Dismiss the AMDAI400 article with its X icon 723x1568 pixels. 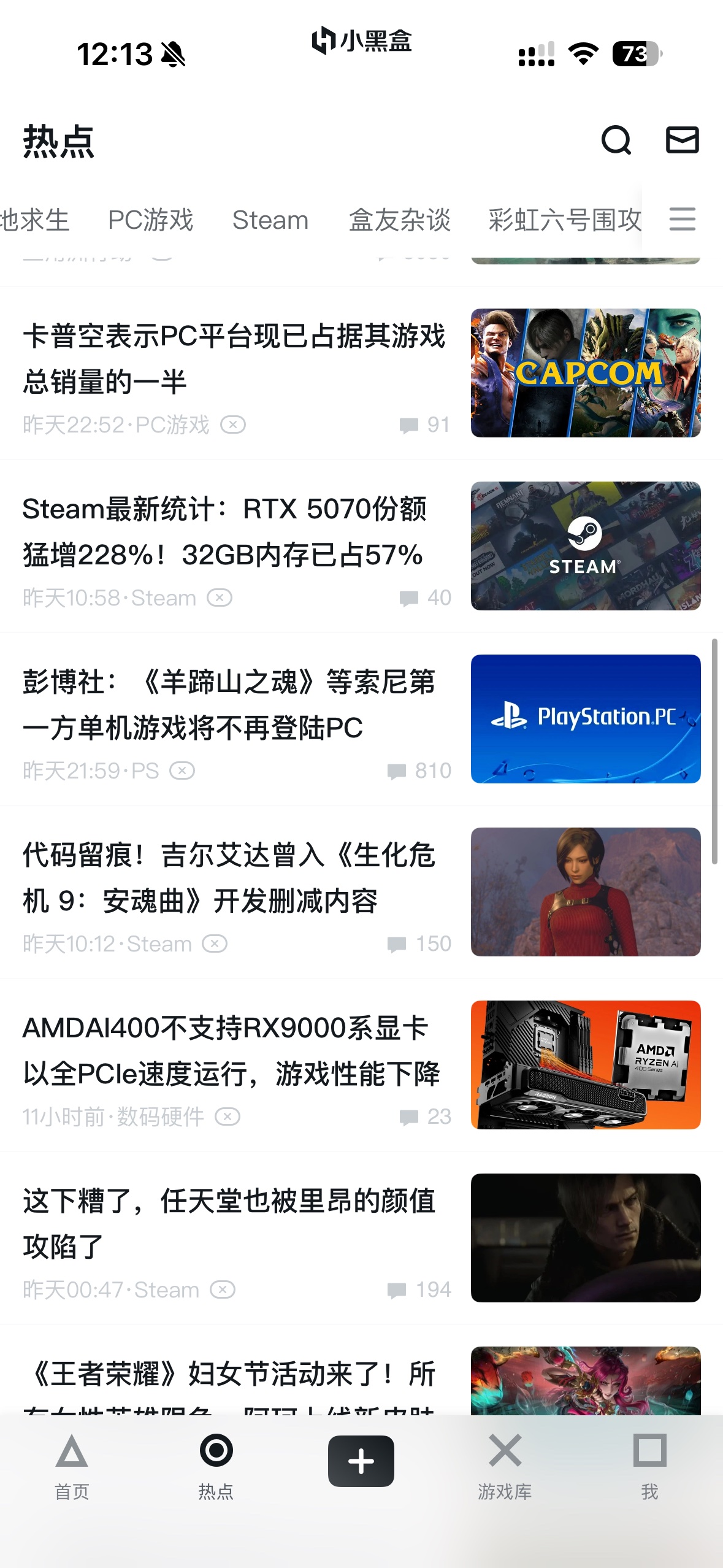pyautogui.click(x=228, y=1116)
